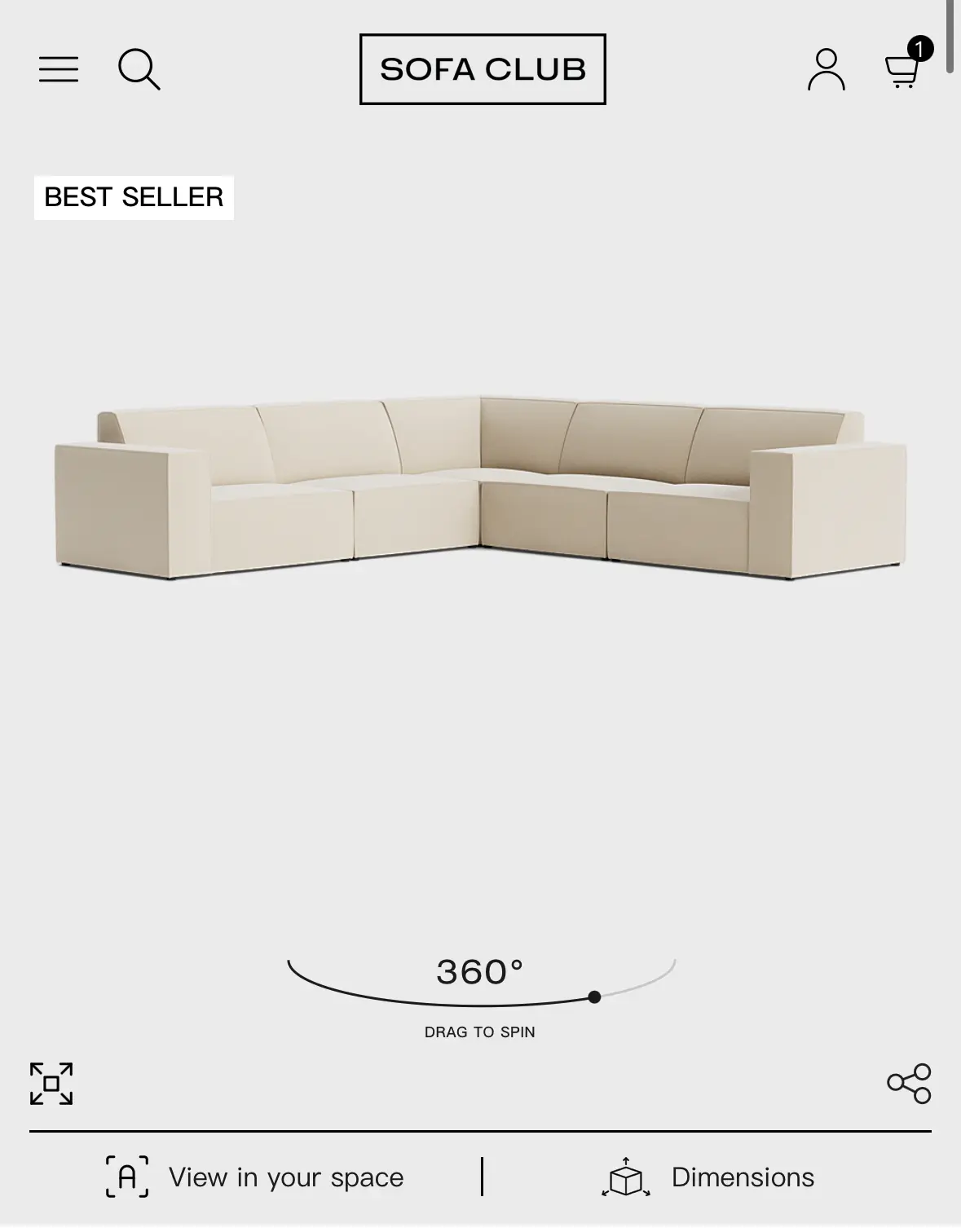961x1232 pixels.
Task: Open the hamburger menu
Action: 59,69
